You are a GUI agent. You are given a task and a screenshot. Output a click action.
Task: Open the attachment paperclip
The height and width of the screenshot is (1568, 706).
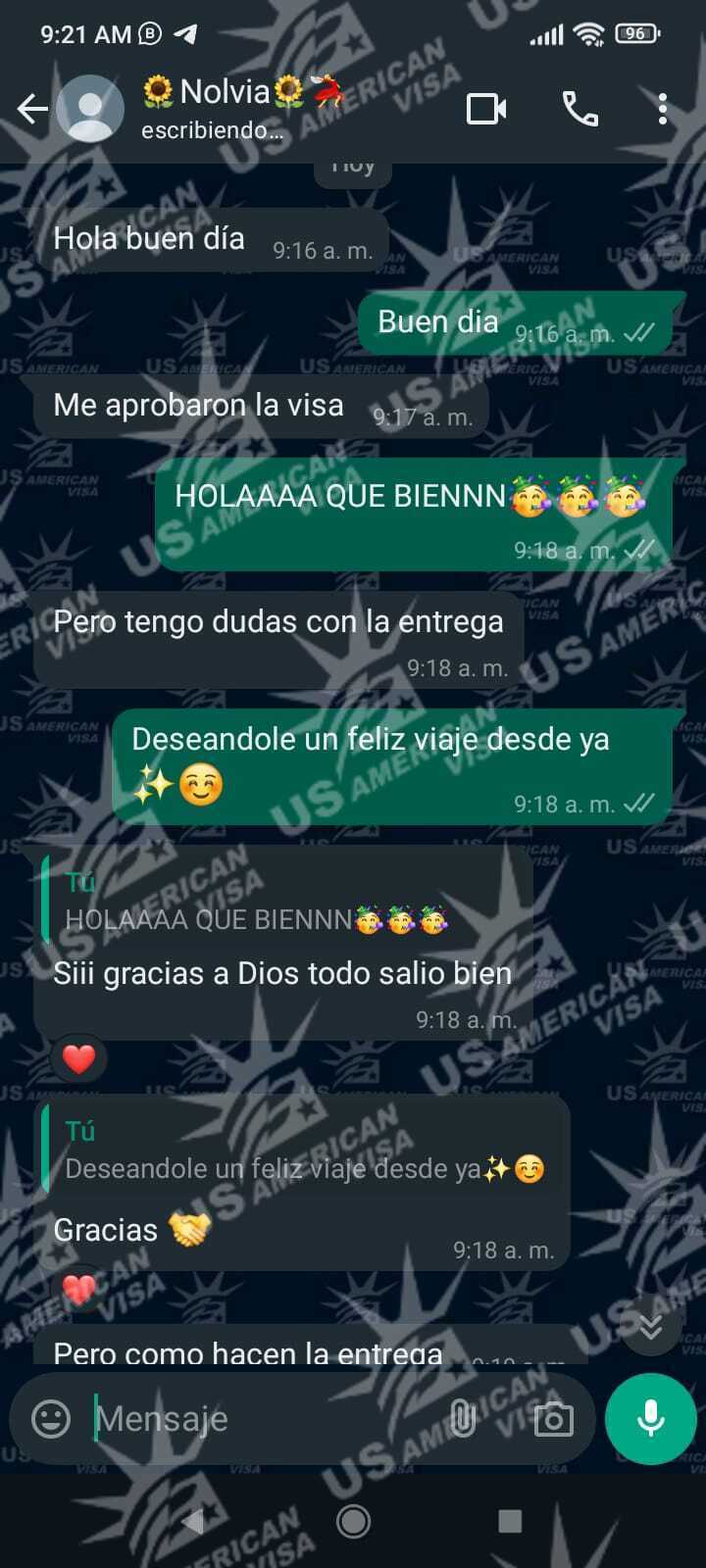pyautogui.click(x=462, y=1418)
